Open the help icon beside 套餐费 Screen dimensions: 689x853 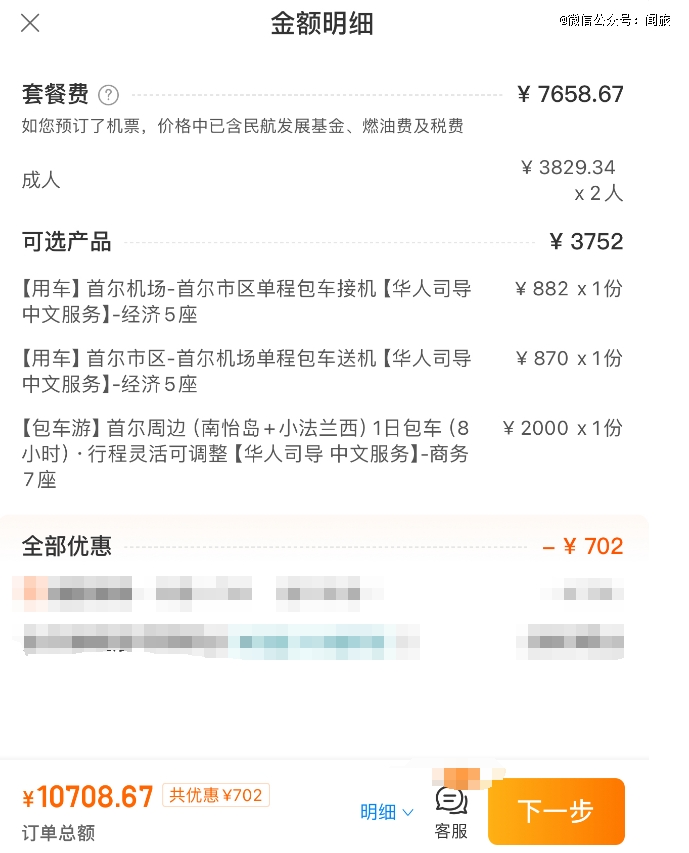click(109, 96)
